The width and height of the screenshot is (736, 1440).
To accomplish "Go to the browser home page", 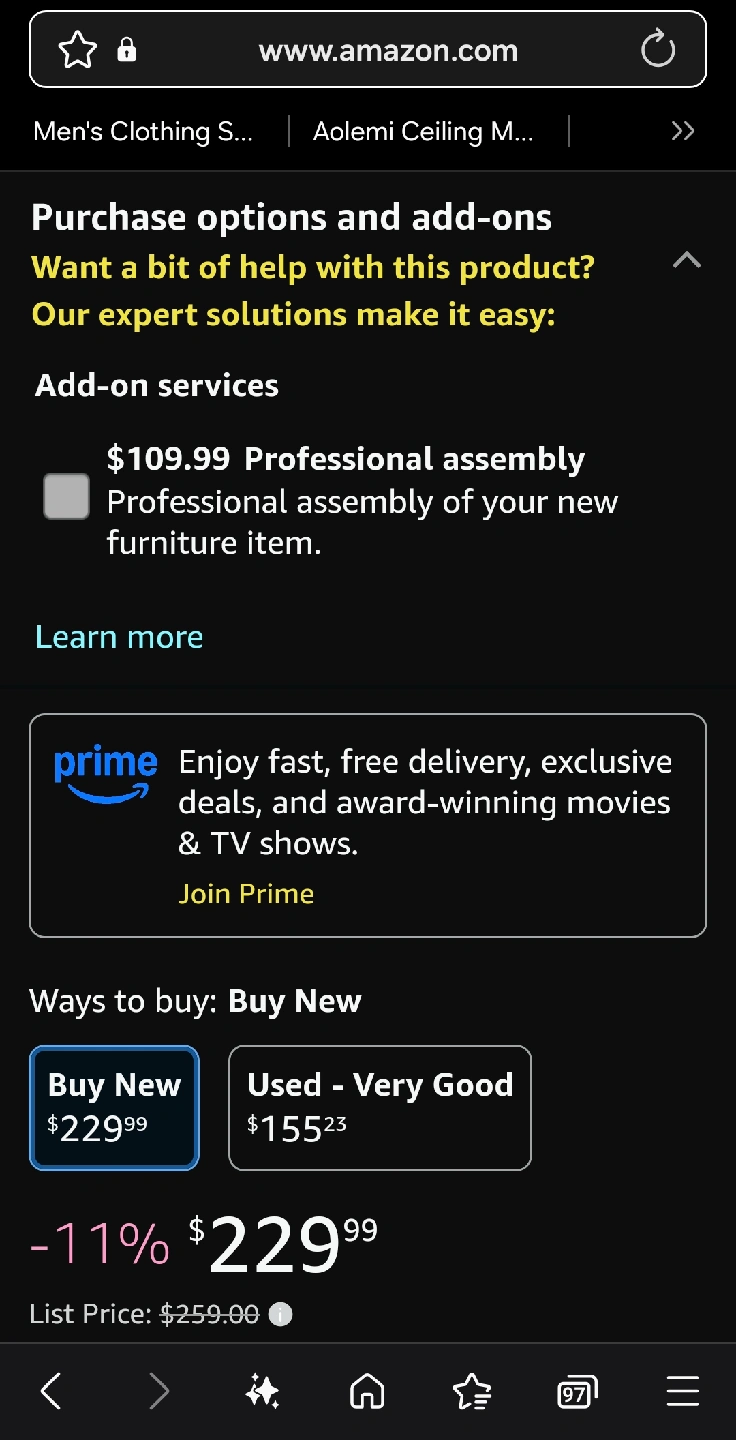I will 367,1391.
